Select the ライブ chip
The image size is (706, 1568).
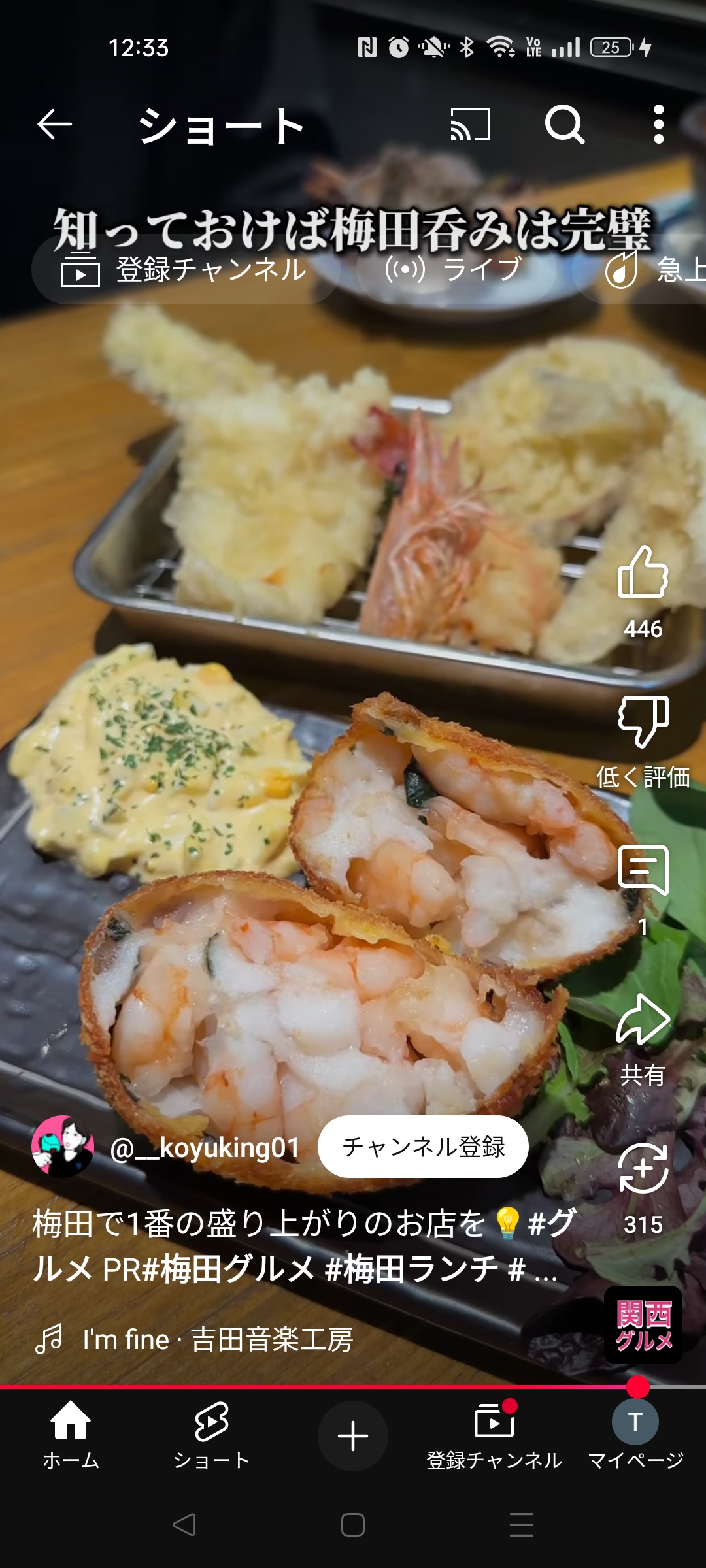point(456,269)
